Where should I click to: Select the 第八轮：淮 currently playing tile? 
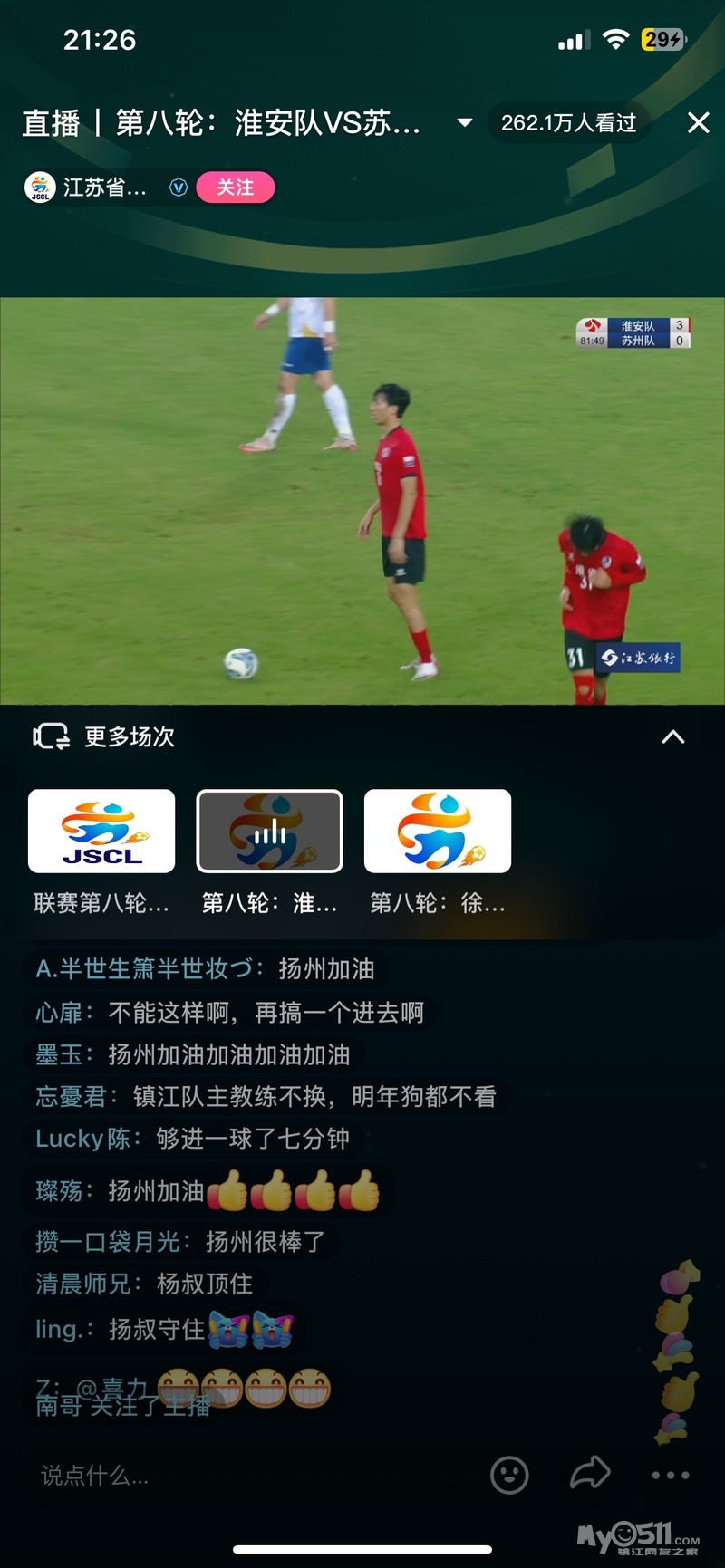click(269, 831)
